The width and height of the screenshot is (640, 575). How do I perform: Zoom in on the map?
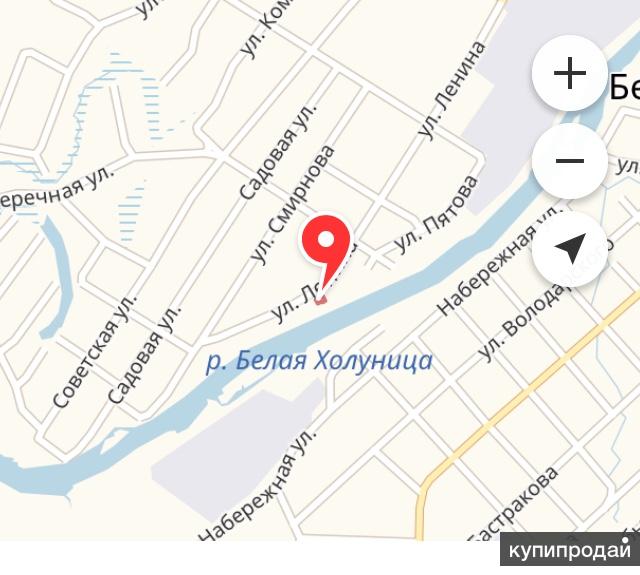tap(570, 73)
